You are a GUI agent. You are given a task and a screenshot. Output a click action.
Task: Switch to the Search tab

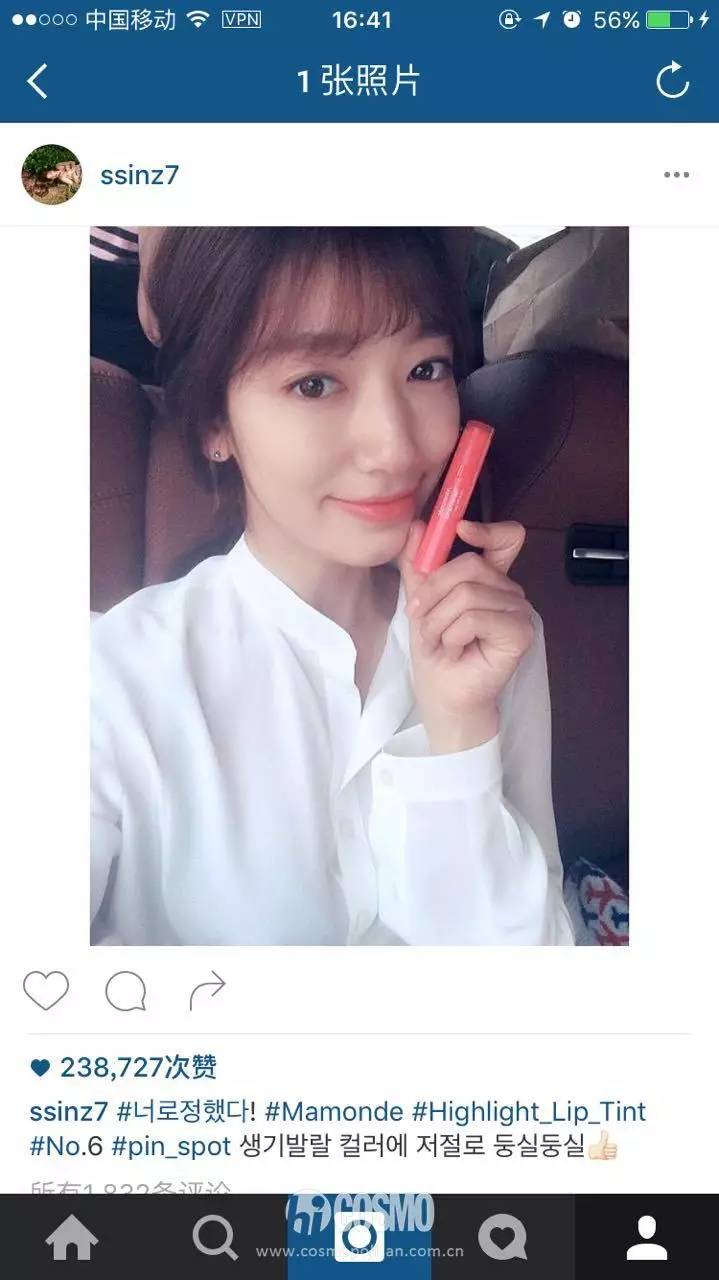(215, 1239)
